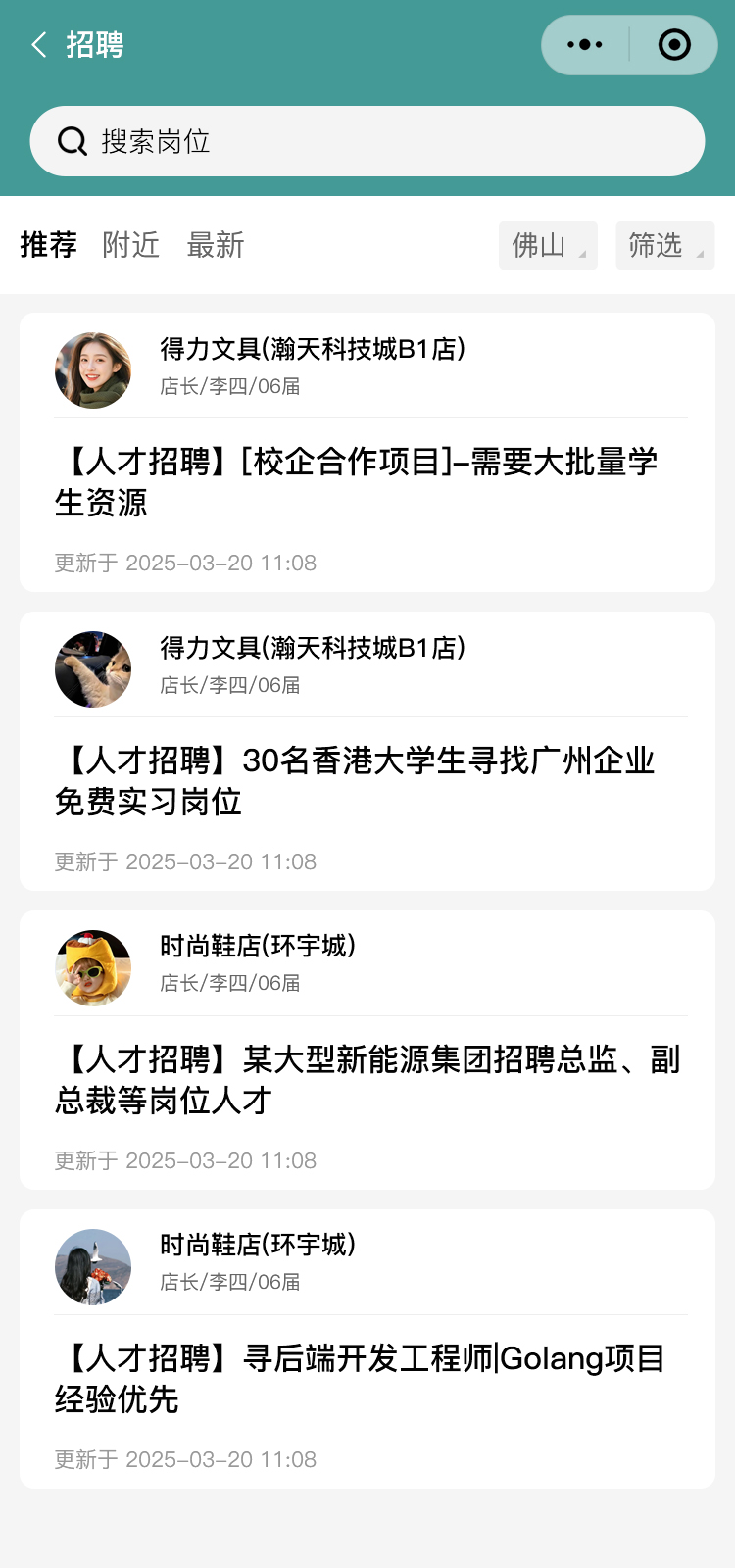Open the 校企合作项目 job post

pos(367,481)
